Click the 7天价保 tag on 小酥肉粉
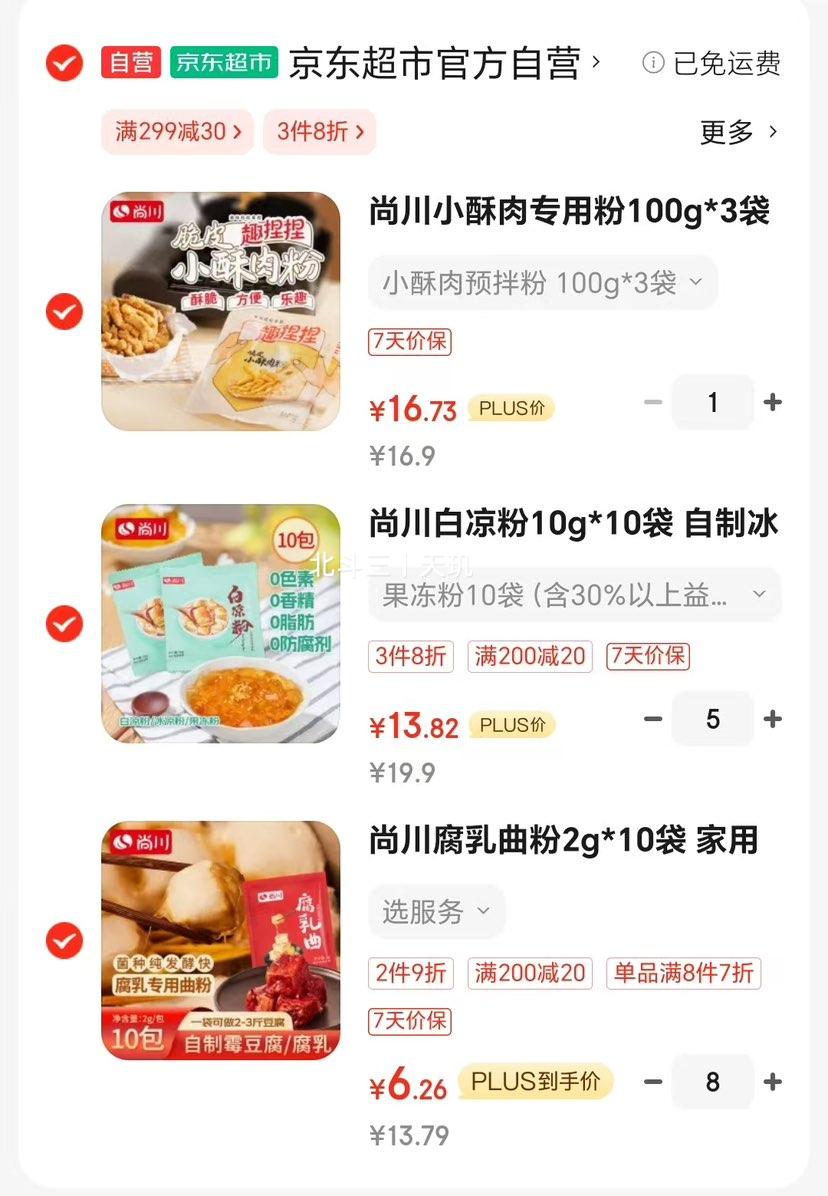 click(x=410, y=342)
